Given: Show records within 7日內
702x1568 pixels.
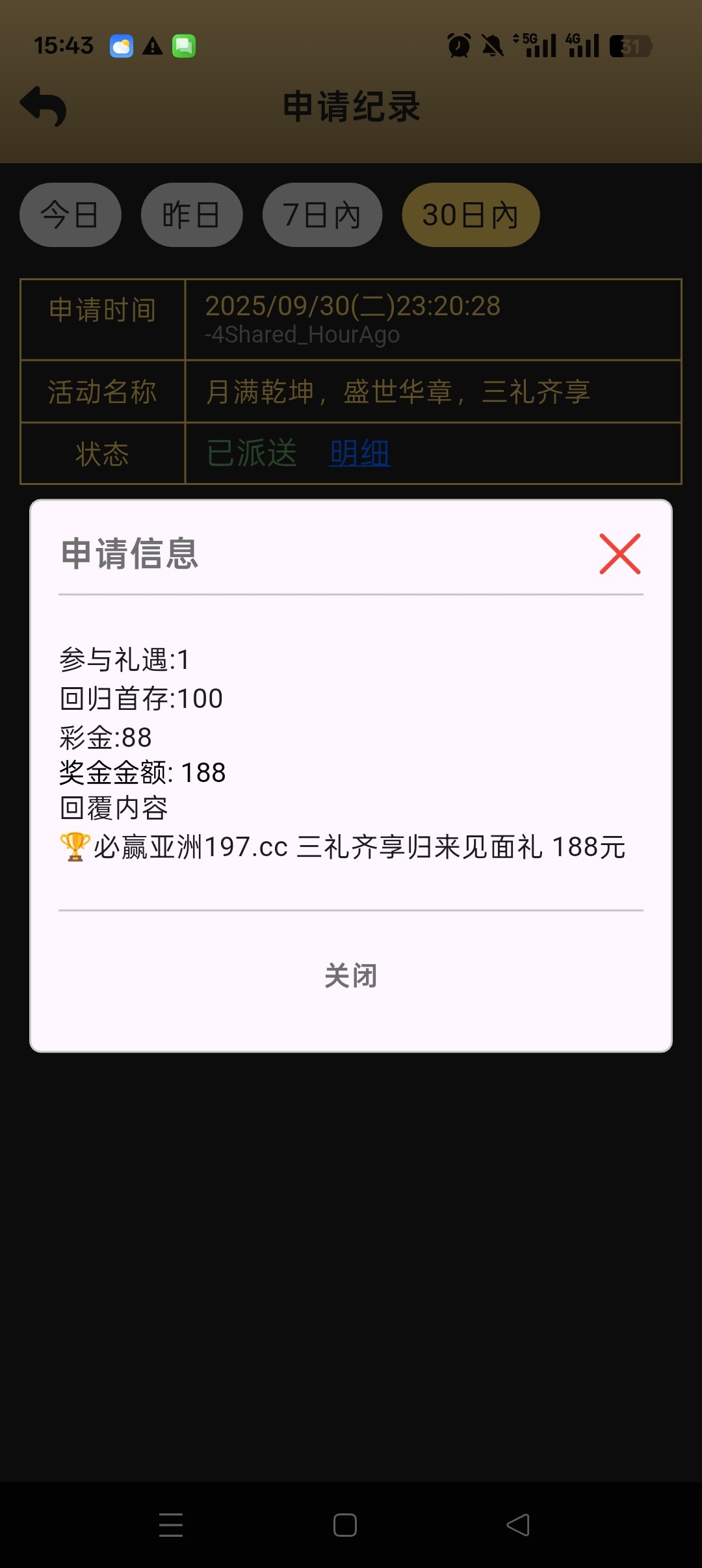Looking at the screenshot, I should [x=322, y=215].
